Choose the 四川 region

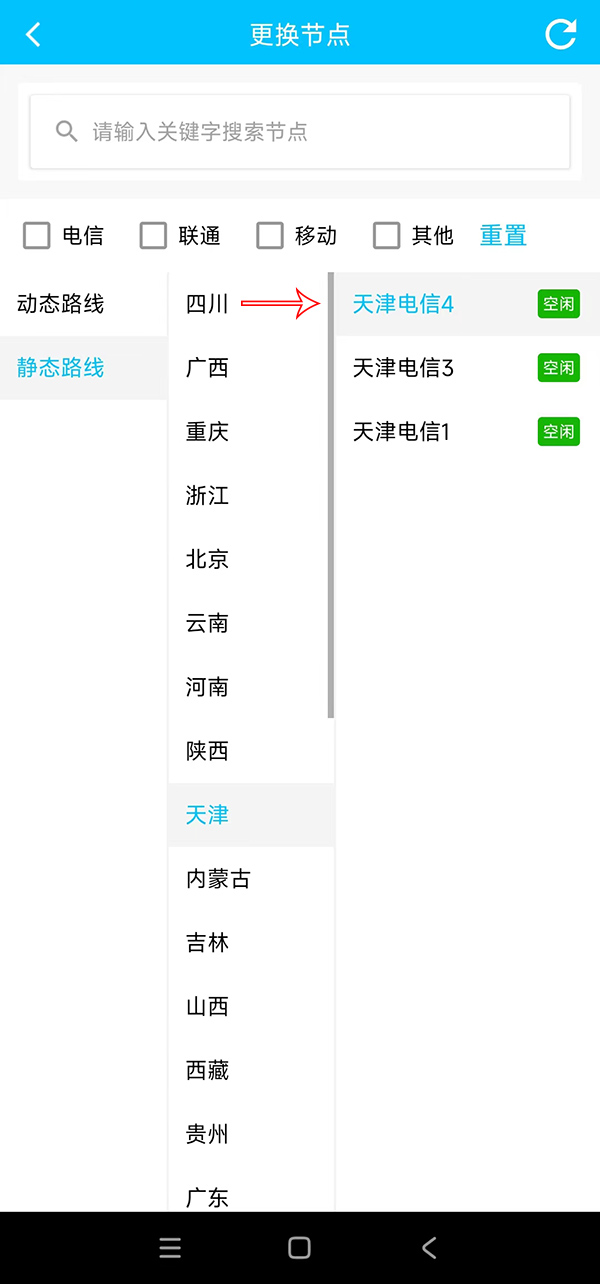click(208, 304)
